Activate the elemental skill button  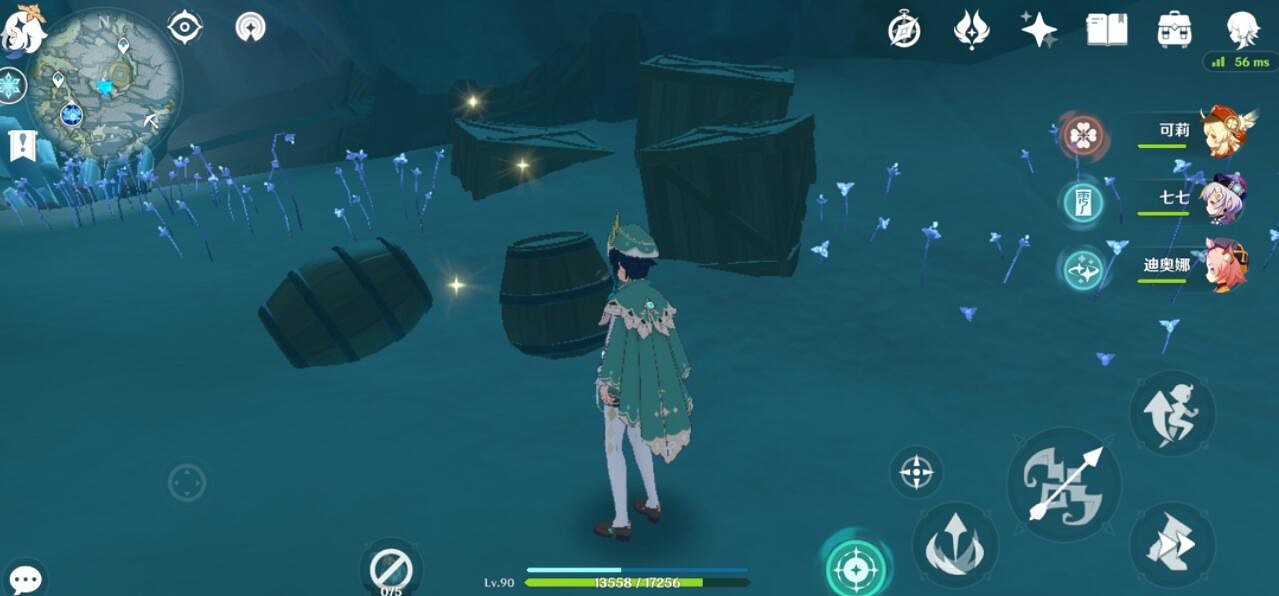(x=955, y=544)
